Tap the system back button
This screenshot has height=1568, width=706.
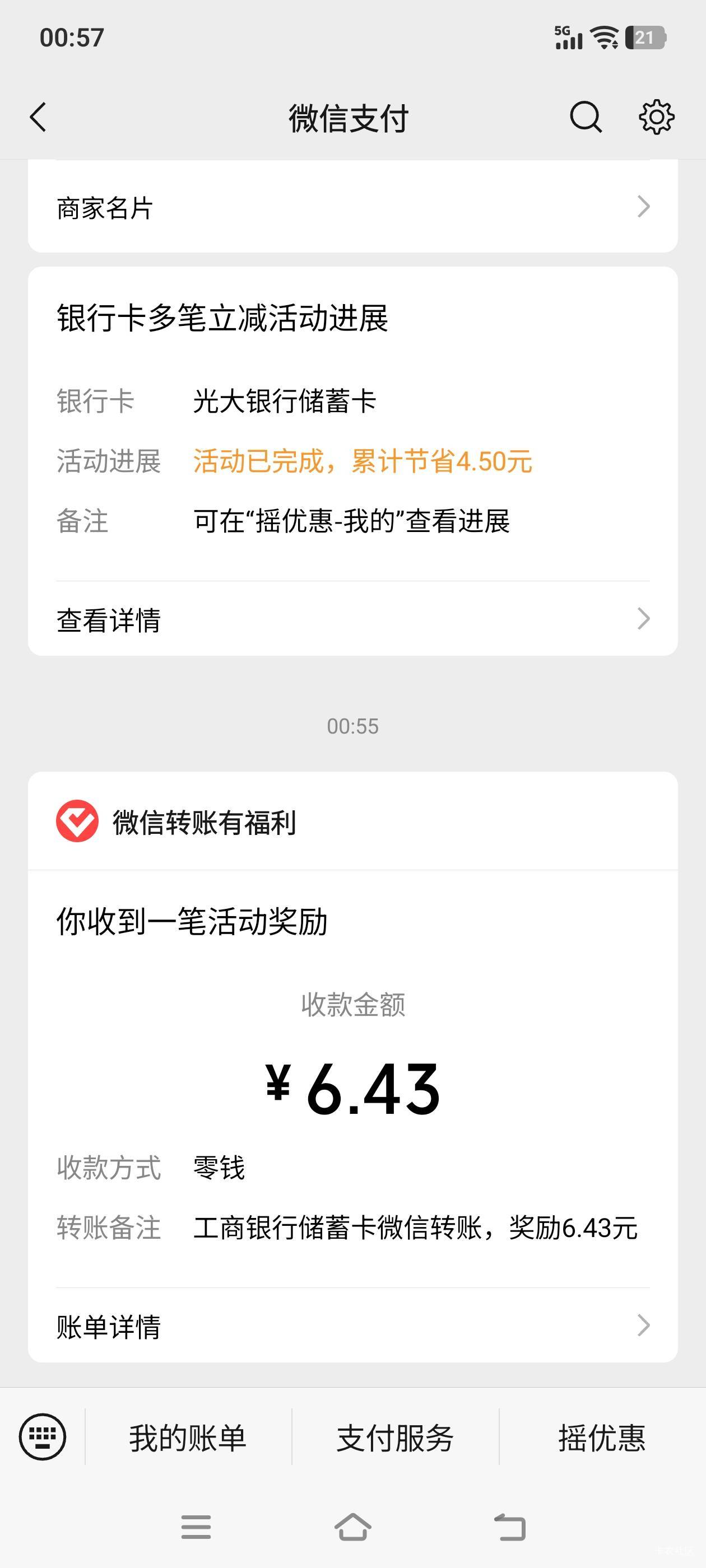click(x=509, y=1527)
